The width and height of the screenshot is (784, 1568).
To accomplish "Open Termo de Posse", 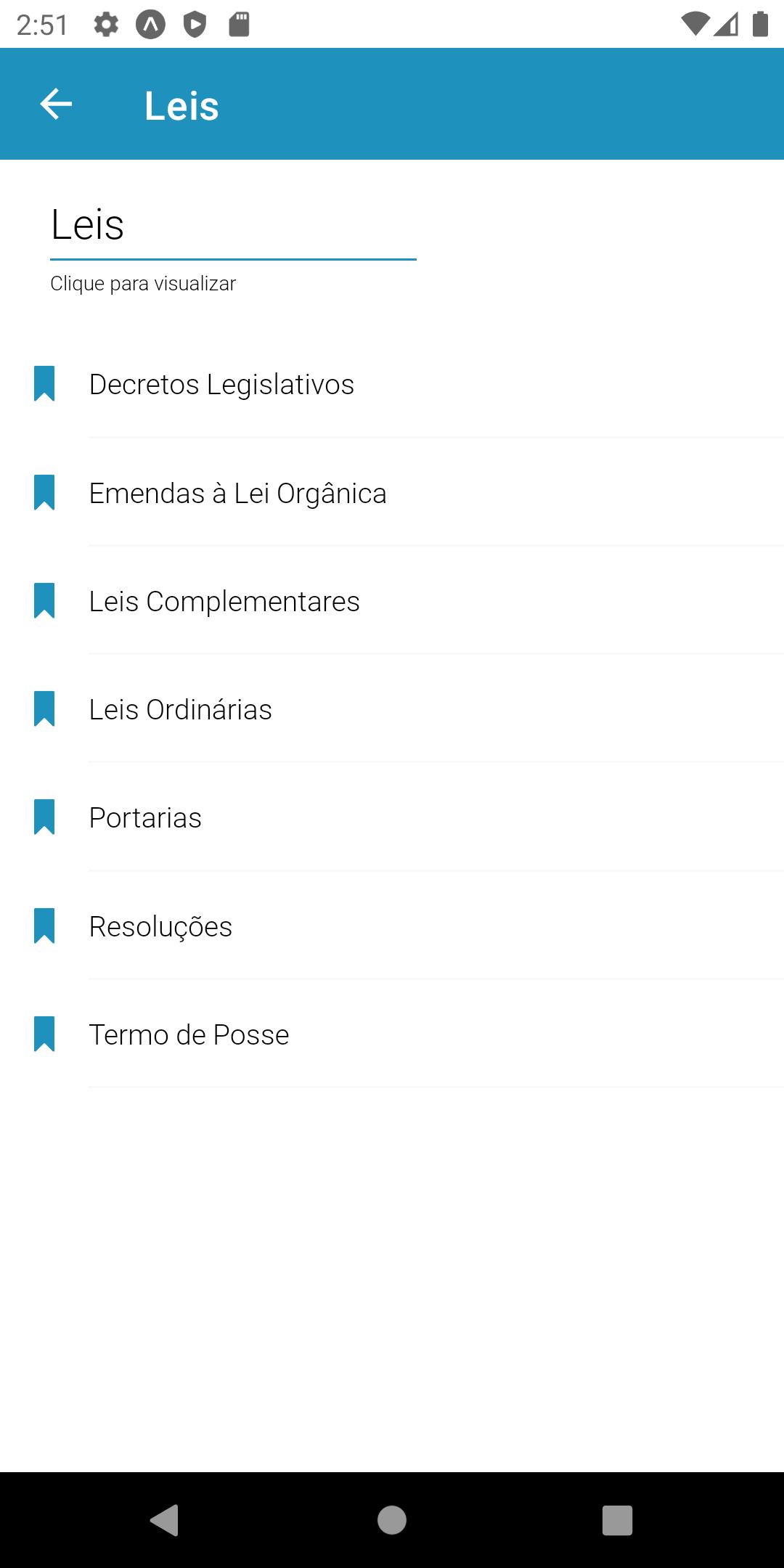I will point(392,1034).
